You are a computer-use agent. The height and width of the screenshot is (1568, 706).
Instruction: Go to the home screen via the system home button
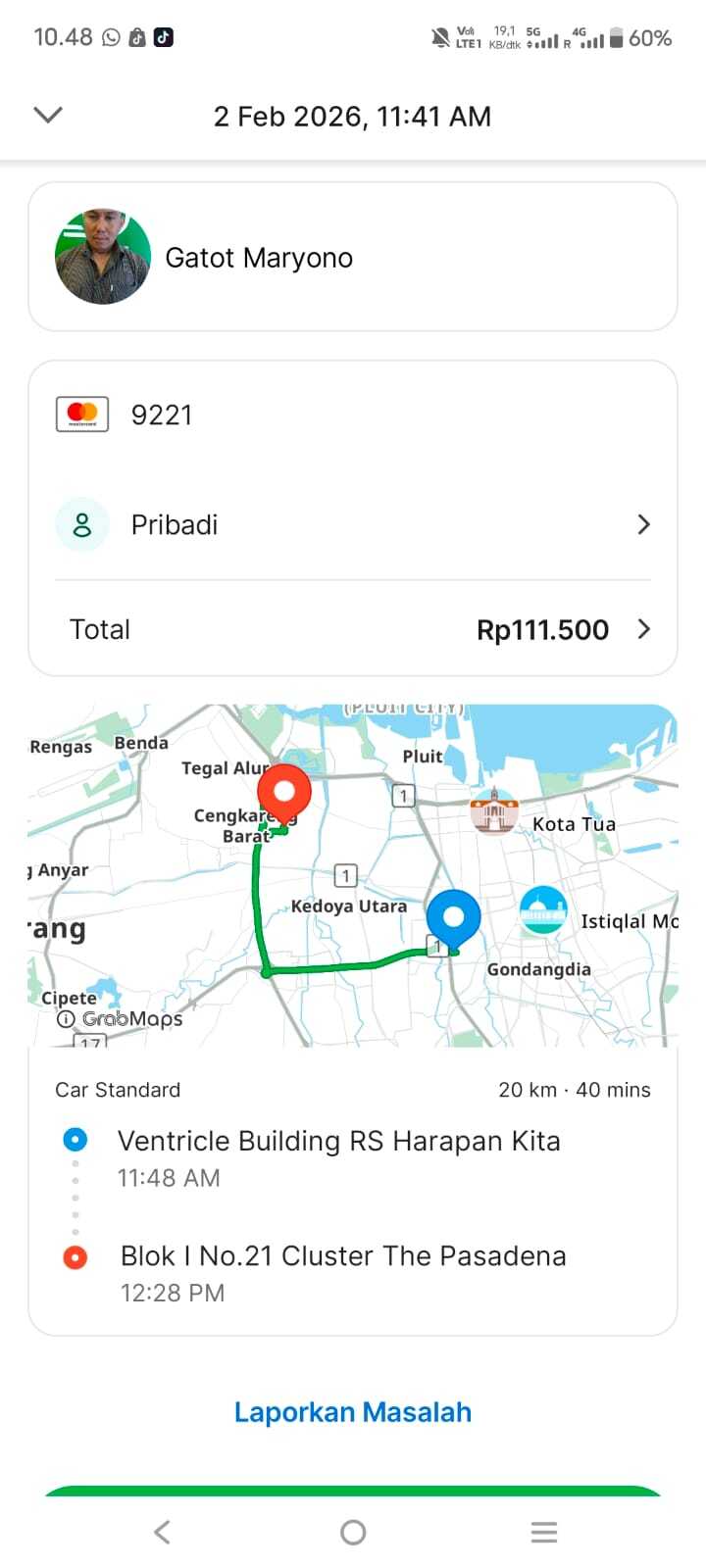coord(353,1532)
